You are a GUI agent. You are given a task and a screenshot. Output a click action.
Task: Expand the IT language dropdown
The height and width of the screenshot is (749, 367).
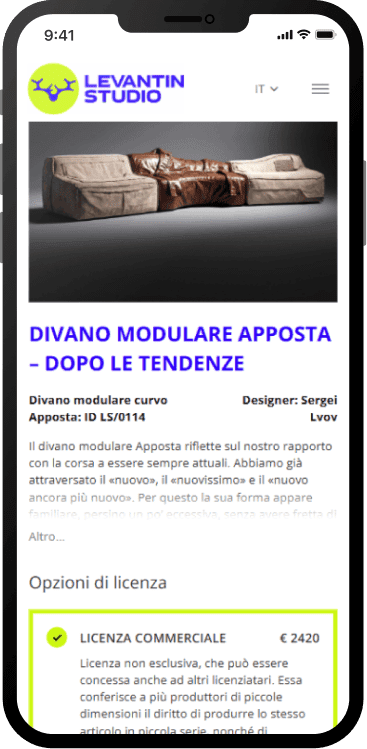[x=266, y=89]
